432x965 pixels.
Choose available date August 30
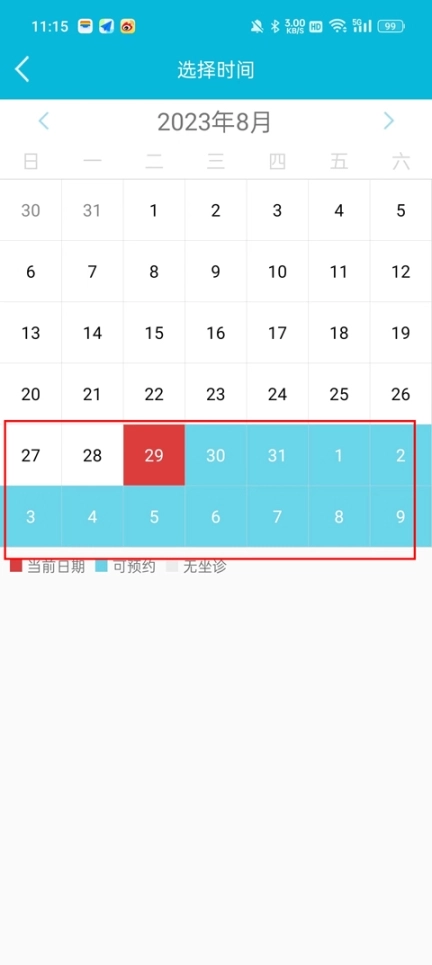tap(215, 455)
